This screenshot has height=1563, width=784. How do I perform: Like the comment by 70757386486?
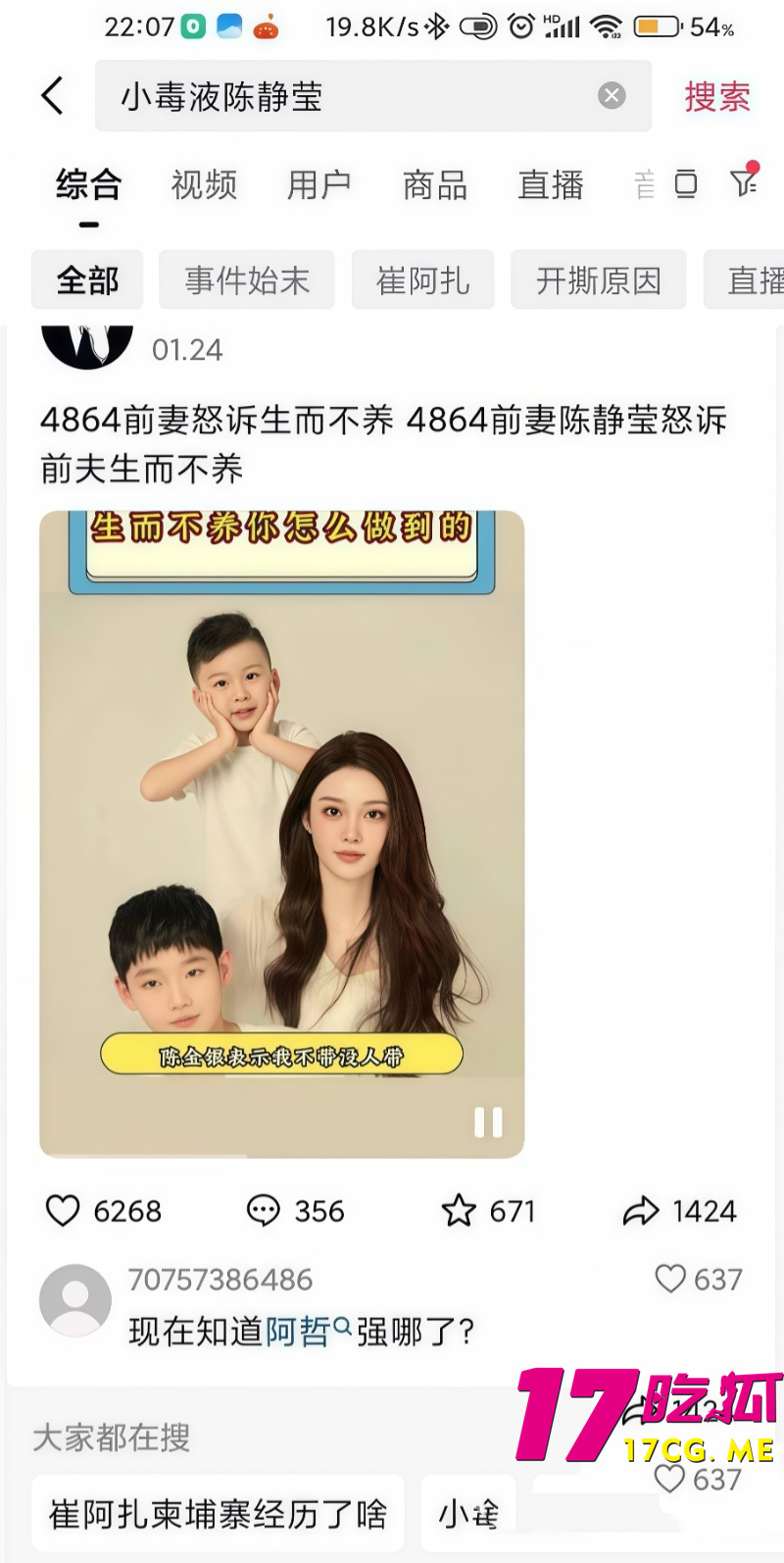[x=670, y=1279]
